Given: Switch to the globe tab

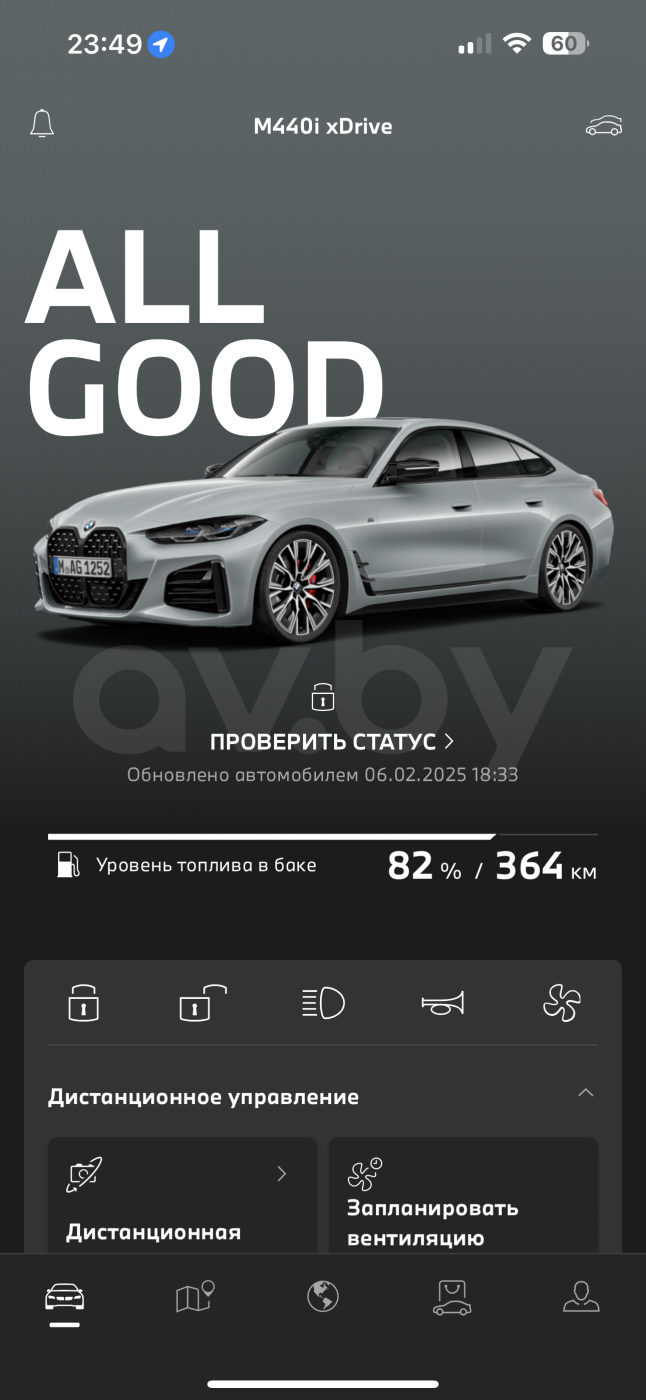Looking at the screenshot, I should [x=323, y=1297].
